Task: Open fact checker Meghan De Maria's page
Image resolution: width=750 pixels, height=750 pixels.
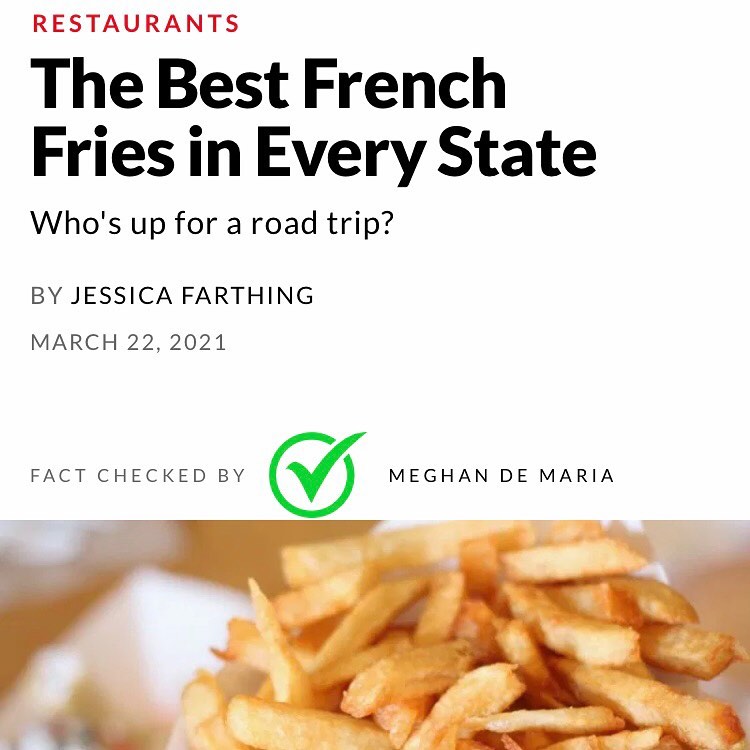Action: [x=501, y=476]
